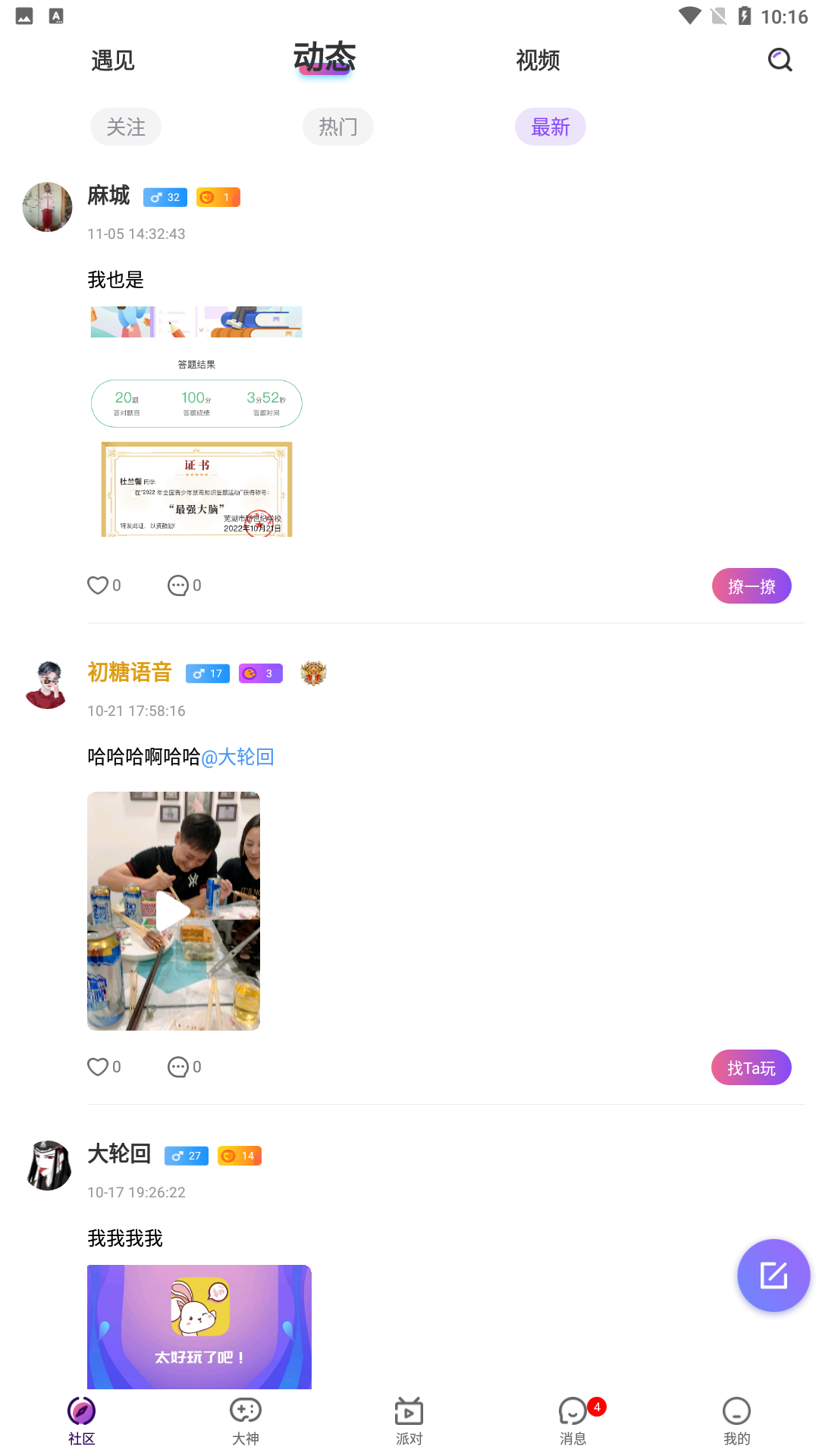Tap the floating compose post button
The width and height of the screenshot is (819, 1456).
(x=773, y=1276)
